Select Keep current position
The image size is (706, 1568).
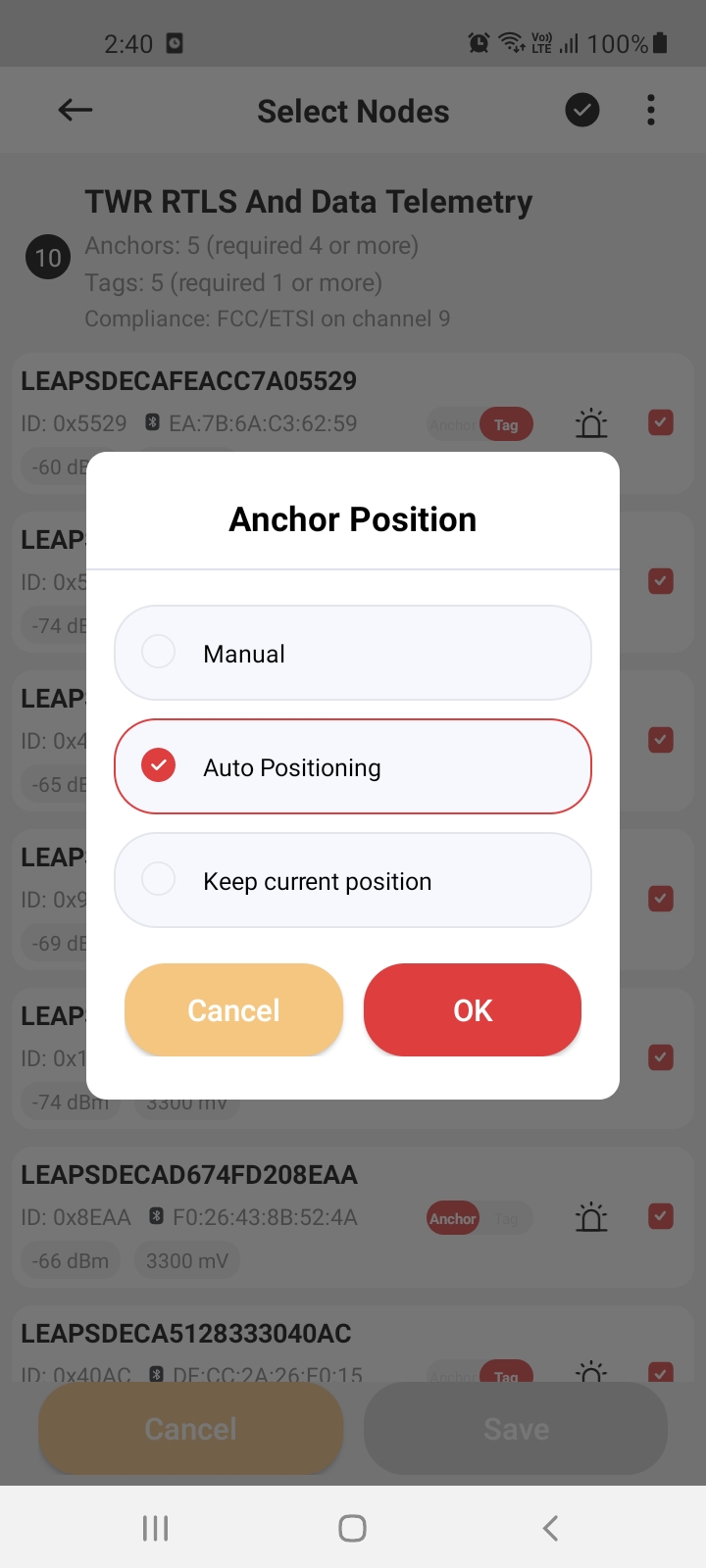[x=353, y=880]
